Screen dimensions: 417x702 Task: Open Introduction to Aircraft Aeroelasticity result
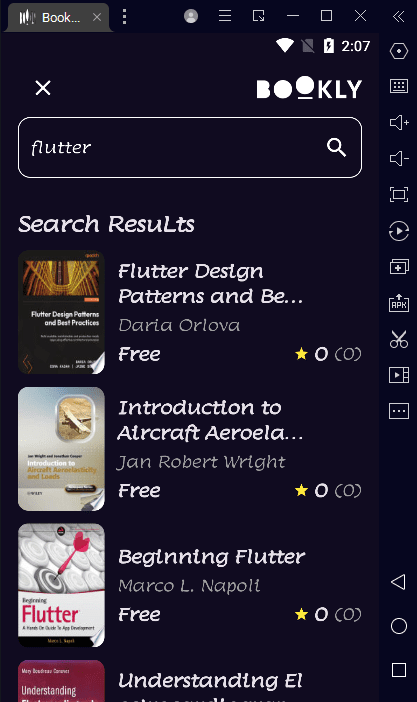pyautogui.click(x=190, y=449)
